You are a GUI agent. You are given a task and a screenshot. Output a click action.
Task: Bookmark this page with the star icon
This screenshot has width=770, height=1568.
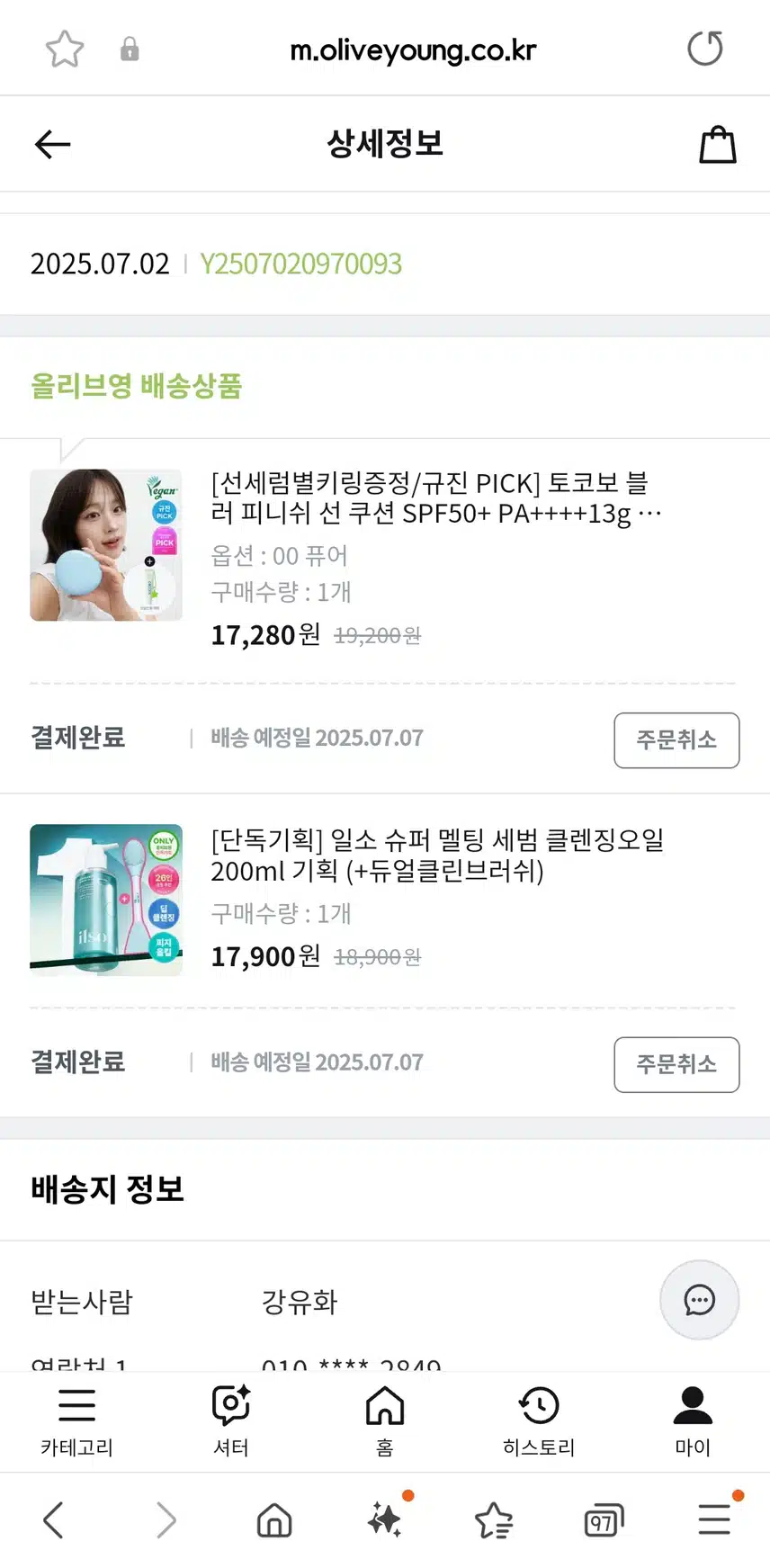coord(65,49)
